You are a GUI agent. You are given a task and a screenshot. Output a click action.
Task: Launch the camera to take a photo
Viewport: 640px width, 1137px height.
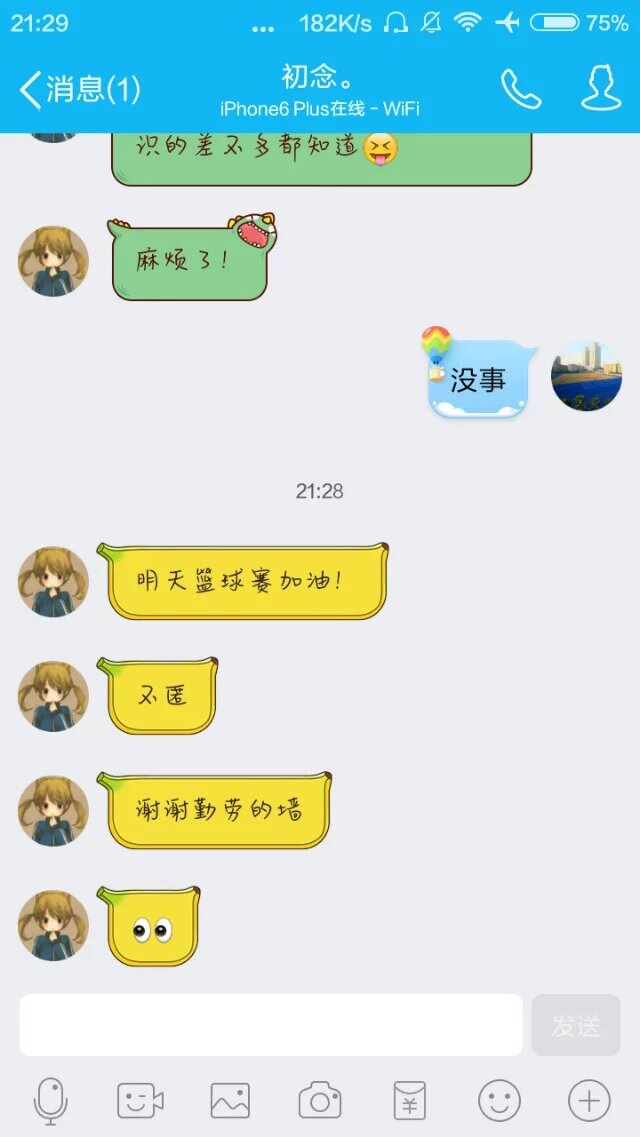point(320,1101)
